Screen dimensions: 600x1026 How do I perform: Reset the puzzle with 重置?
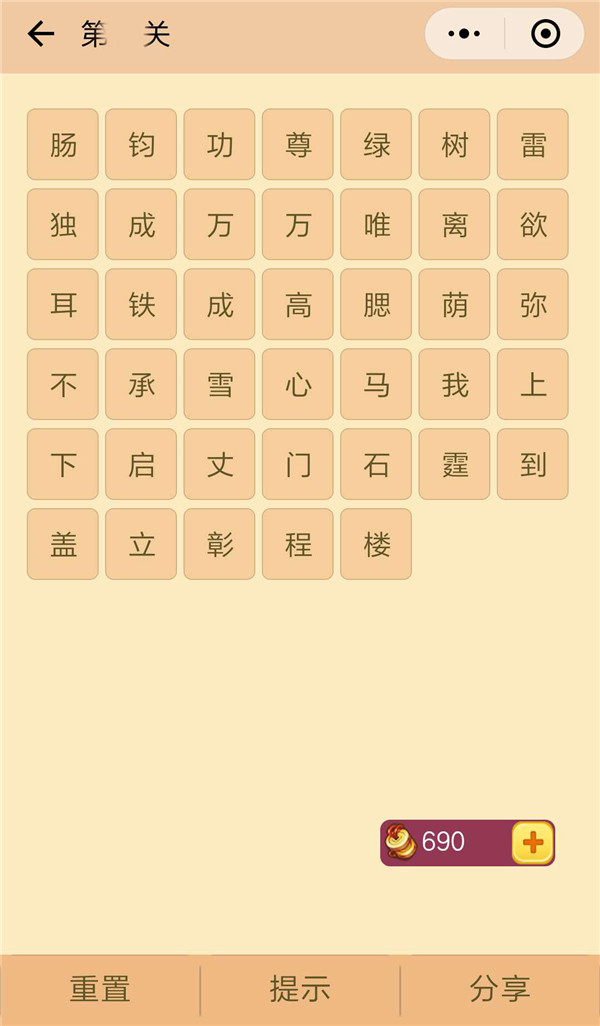[x=100, y=989]
